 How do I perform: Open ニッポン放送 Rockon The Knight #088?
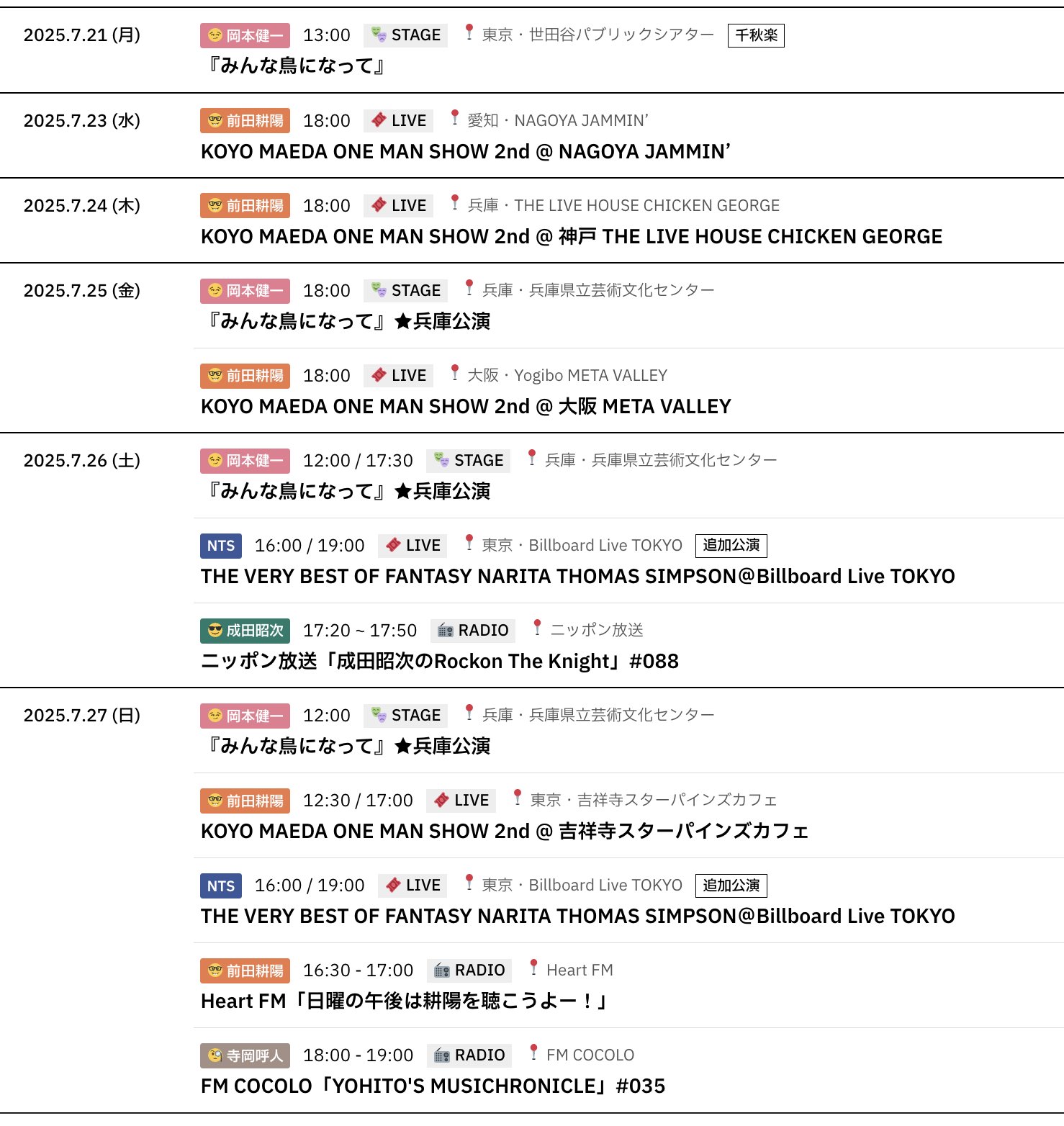click(x=439, y=662)
